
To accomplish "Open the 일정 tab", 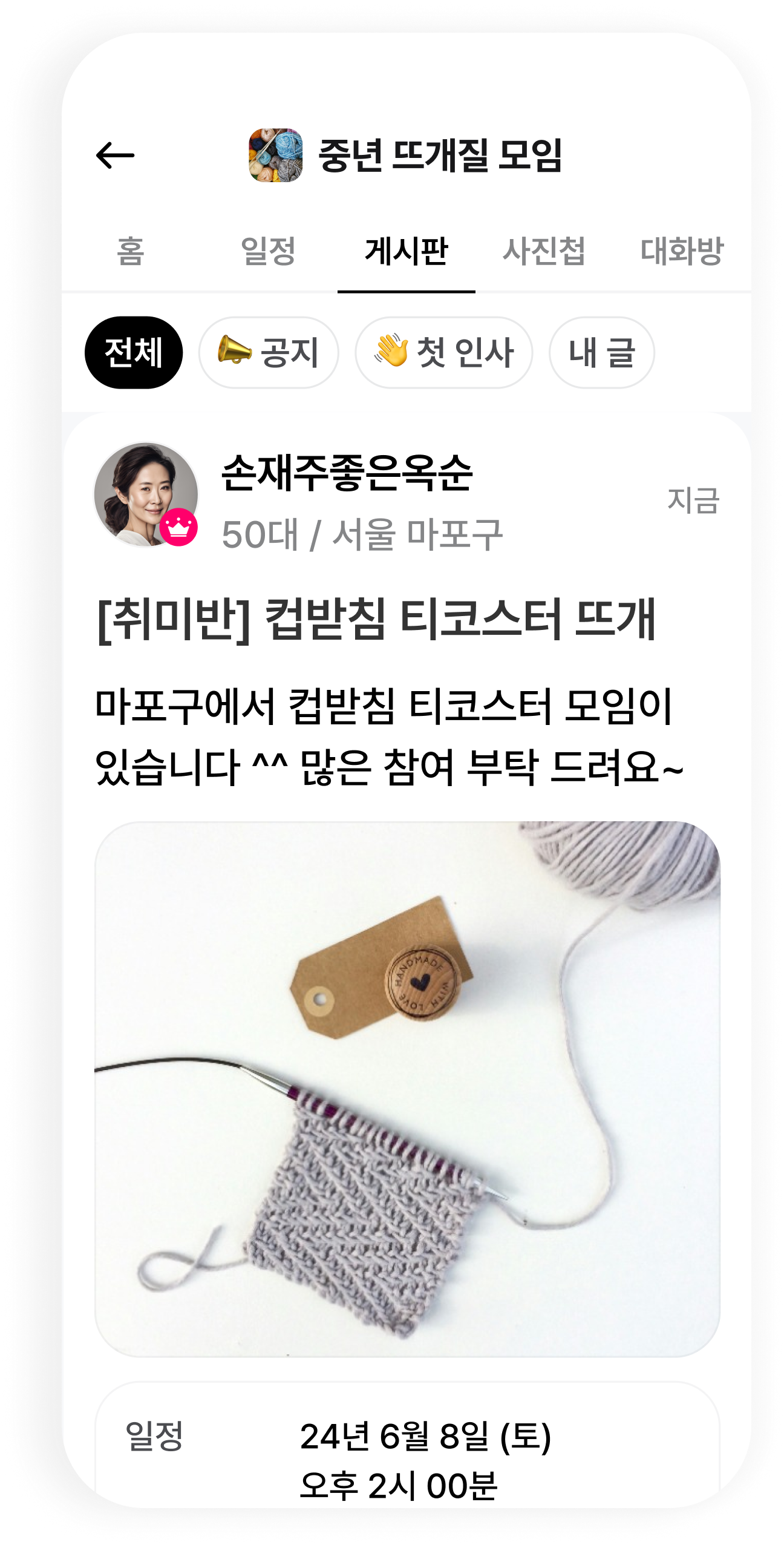I will coord(268,251).
